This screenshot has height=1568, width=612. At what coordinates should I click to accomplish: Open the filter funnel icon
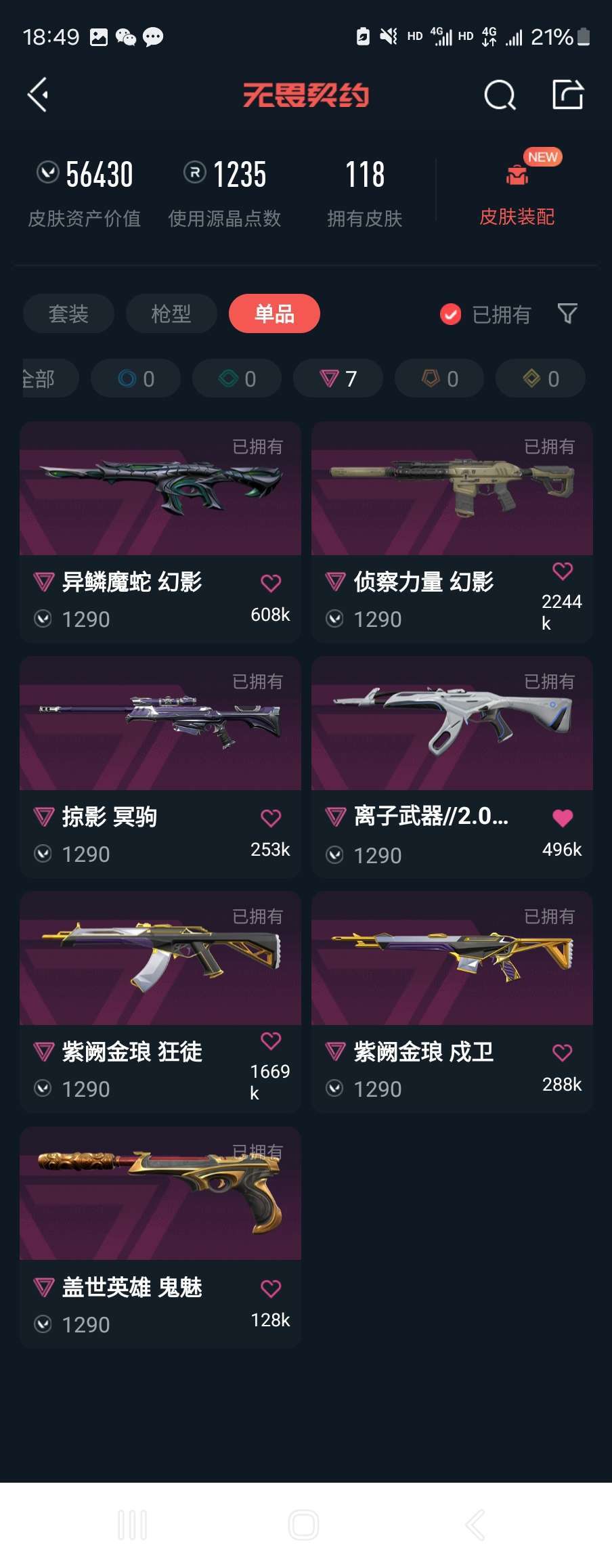pos(567,313)
